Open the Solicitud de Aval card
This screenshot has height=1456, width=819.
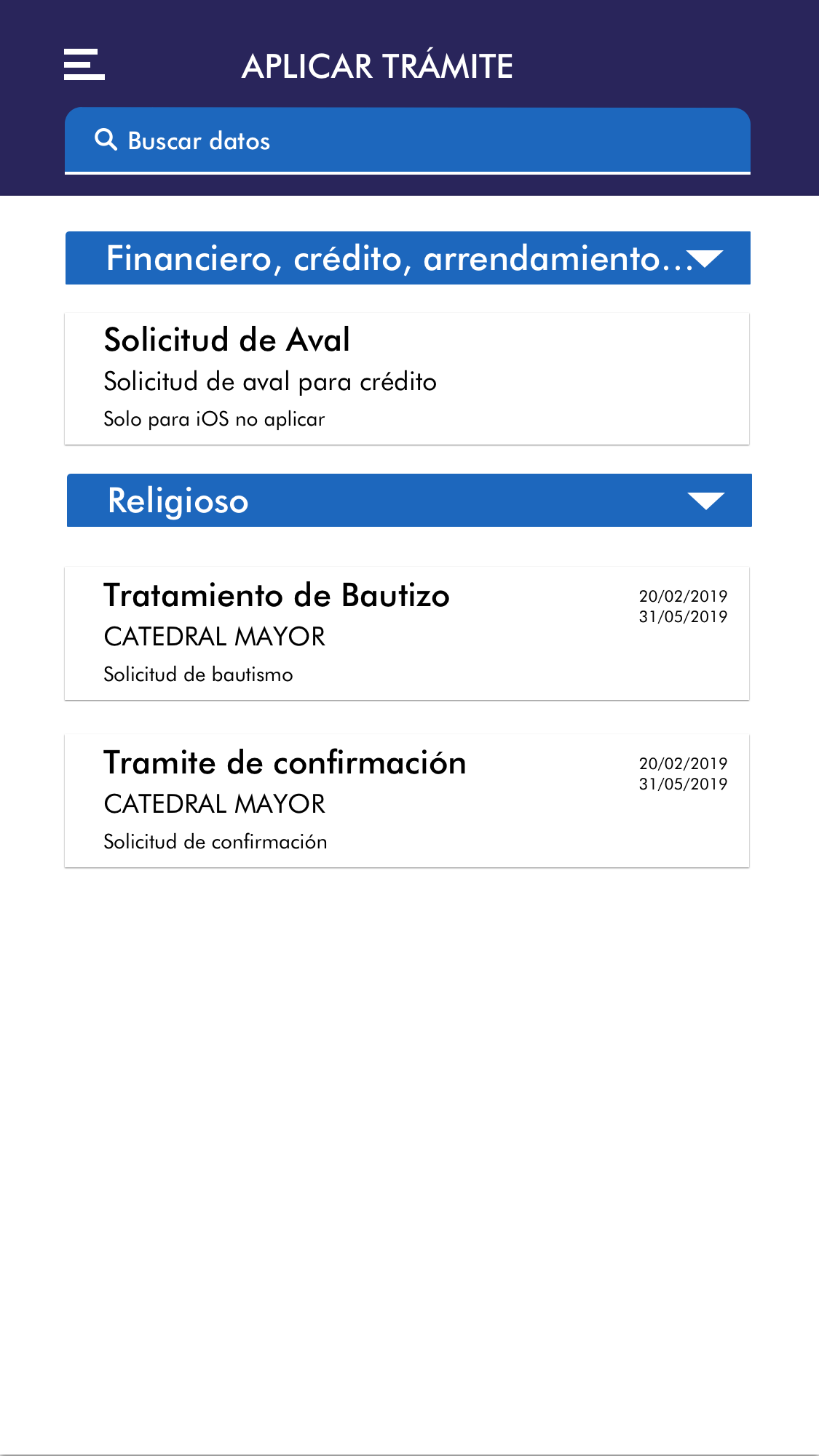pyautogui.click(x=407, y=378)
